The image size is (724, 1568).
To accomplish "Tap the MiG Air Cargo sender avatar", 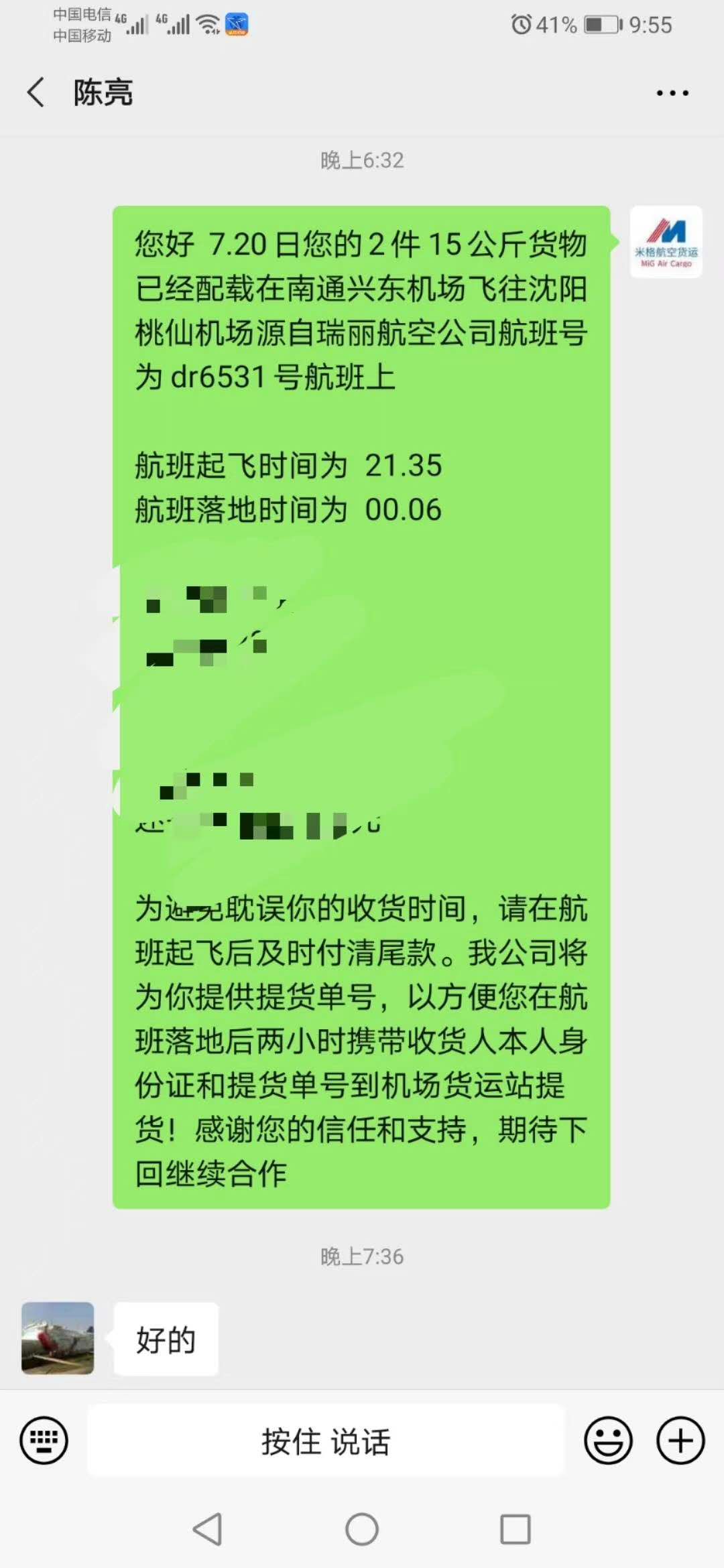I will [666, 242].
